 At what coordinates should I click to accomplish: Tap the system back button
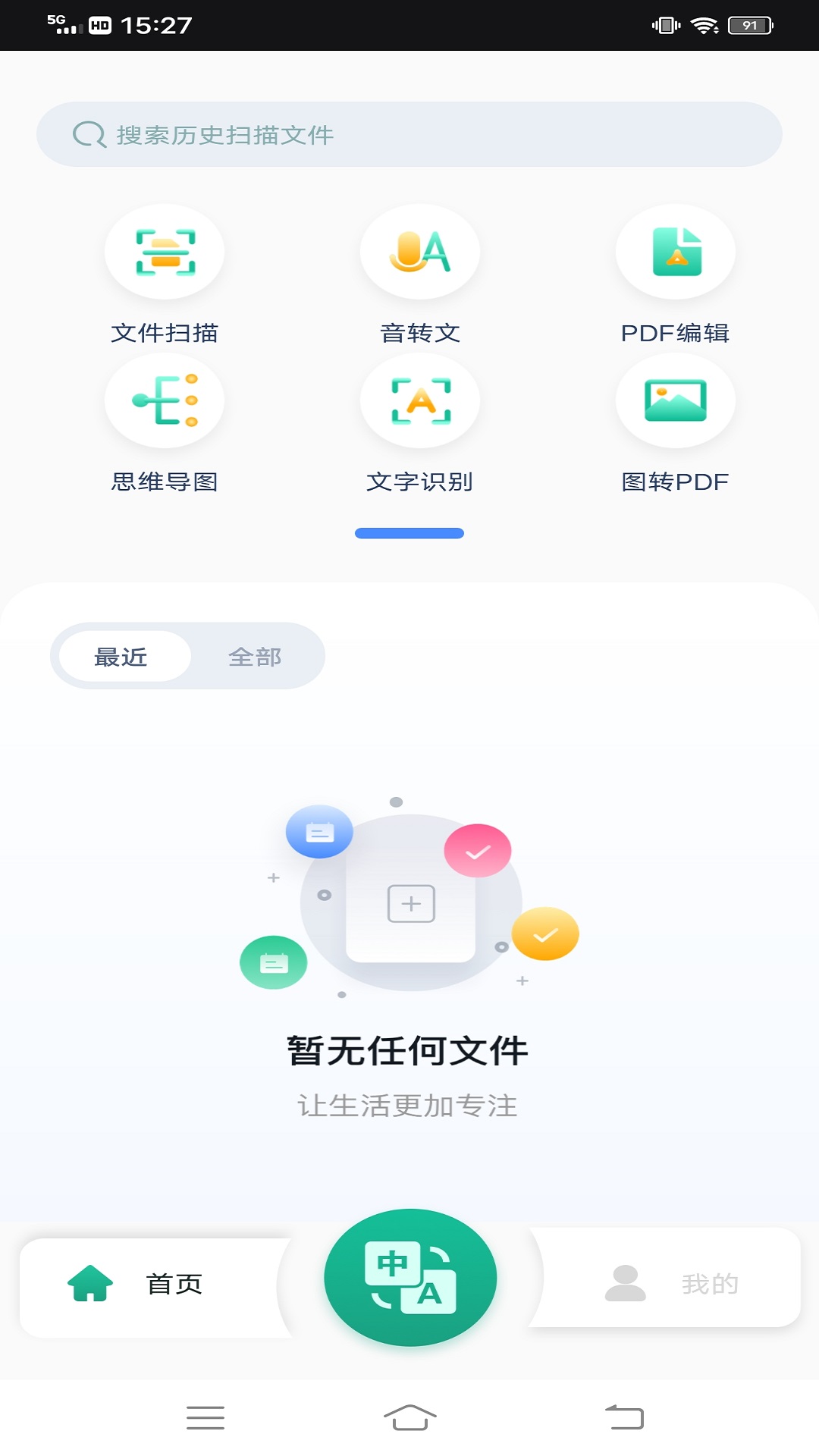(624, 1417)
